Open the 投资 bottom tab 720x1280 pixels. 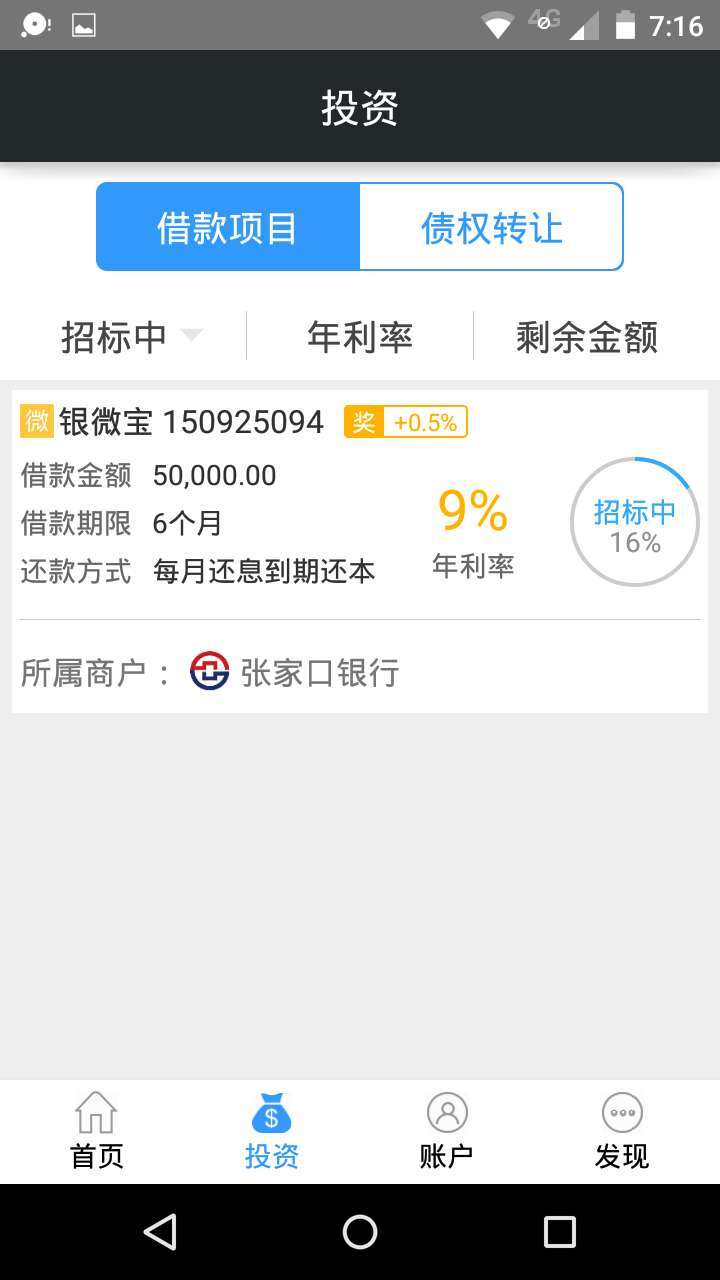click(x=271, y=1132)
